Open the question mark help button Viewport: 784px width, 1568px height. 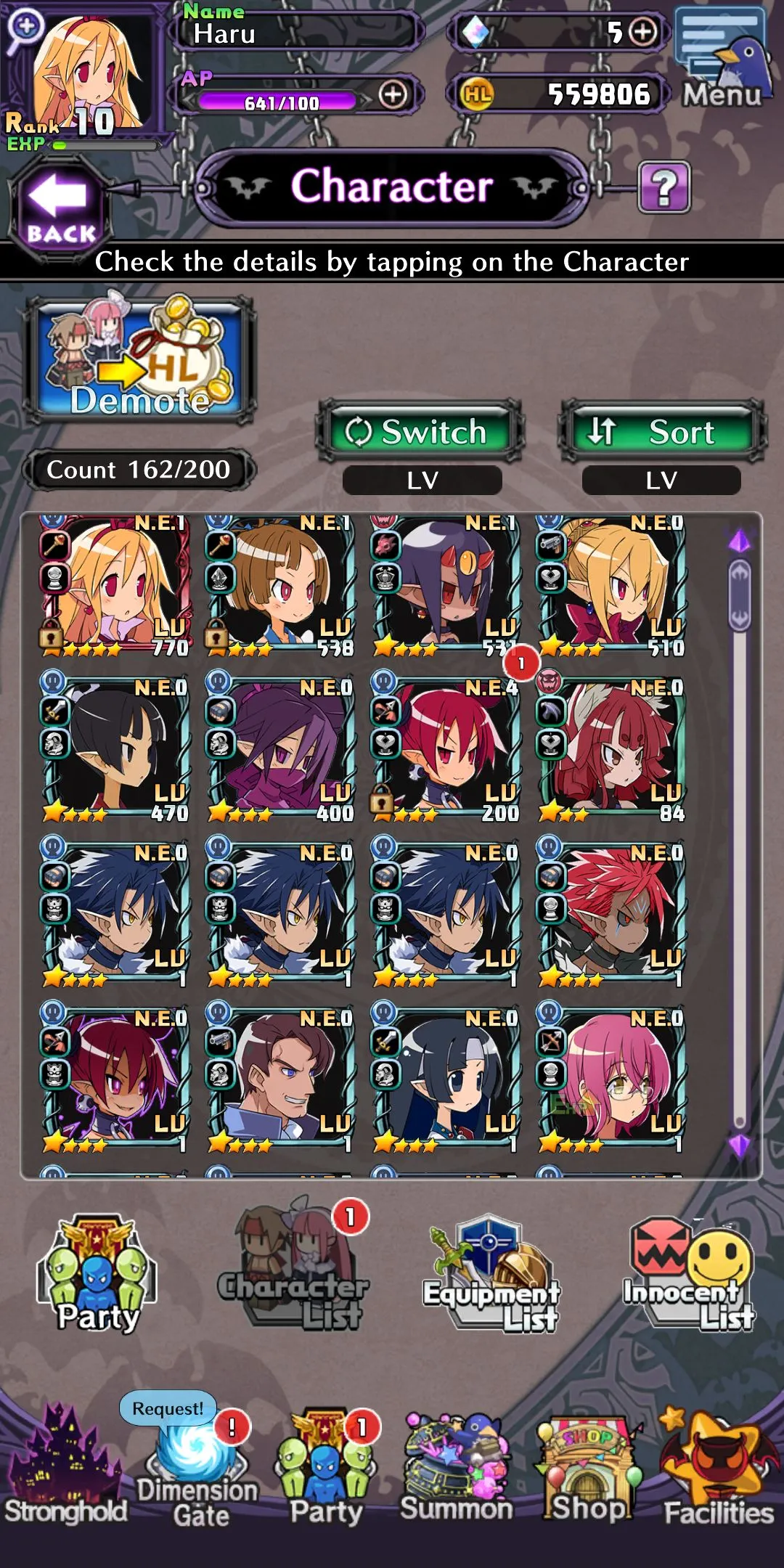(x=663, y=187)
